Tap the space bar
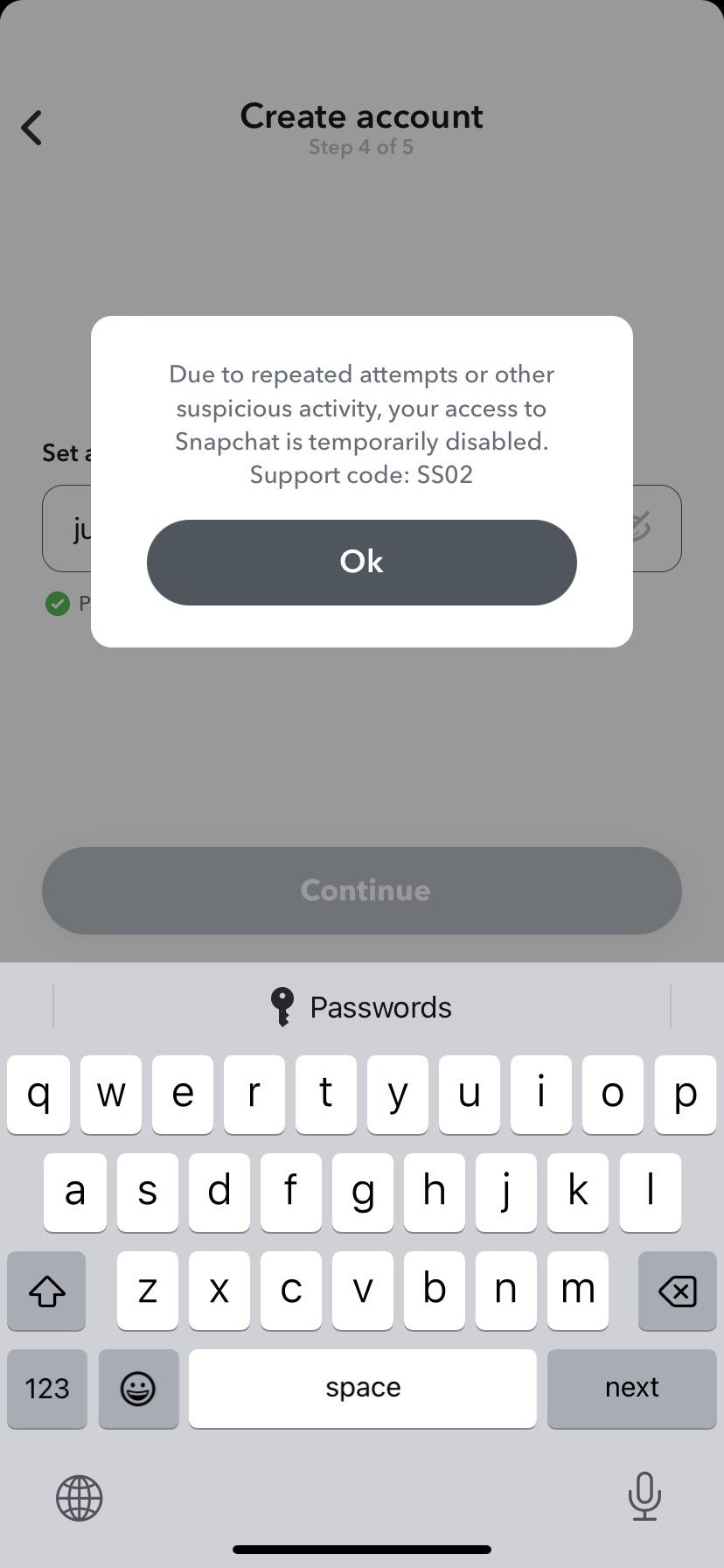 (361, 1389)
